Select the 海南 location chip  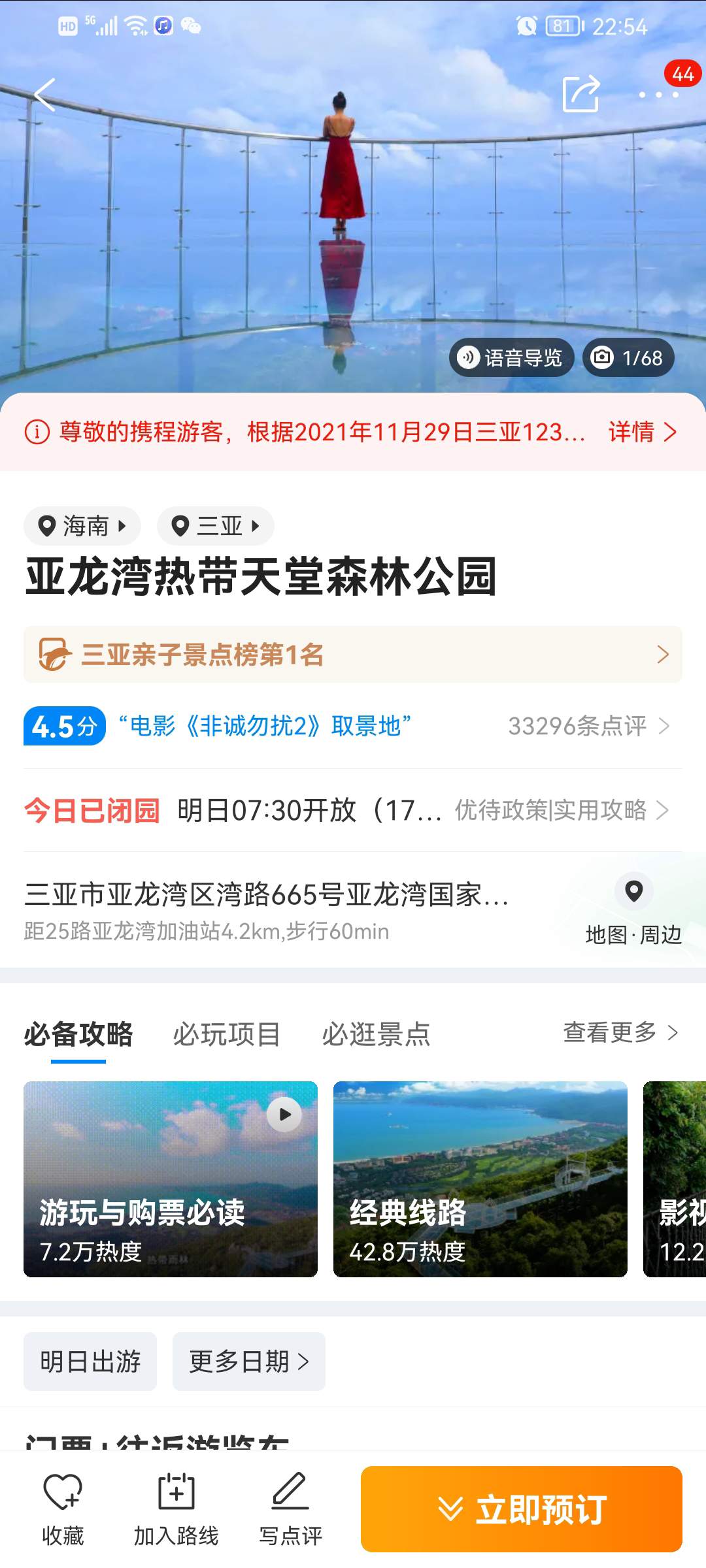[x=82, y=526]
